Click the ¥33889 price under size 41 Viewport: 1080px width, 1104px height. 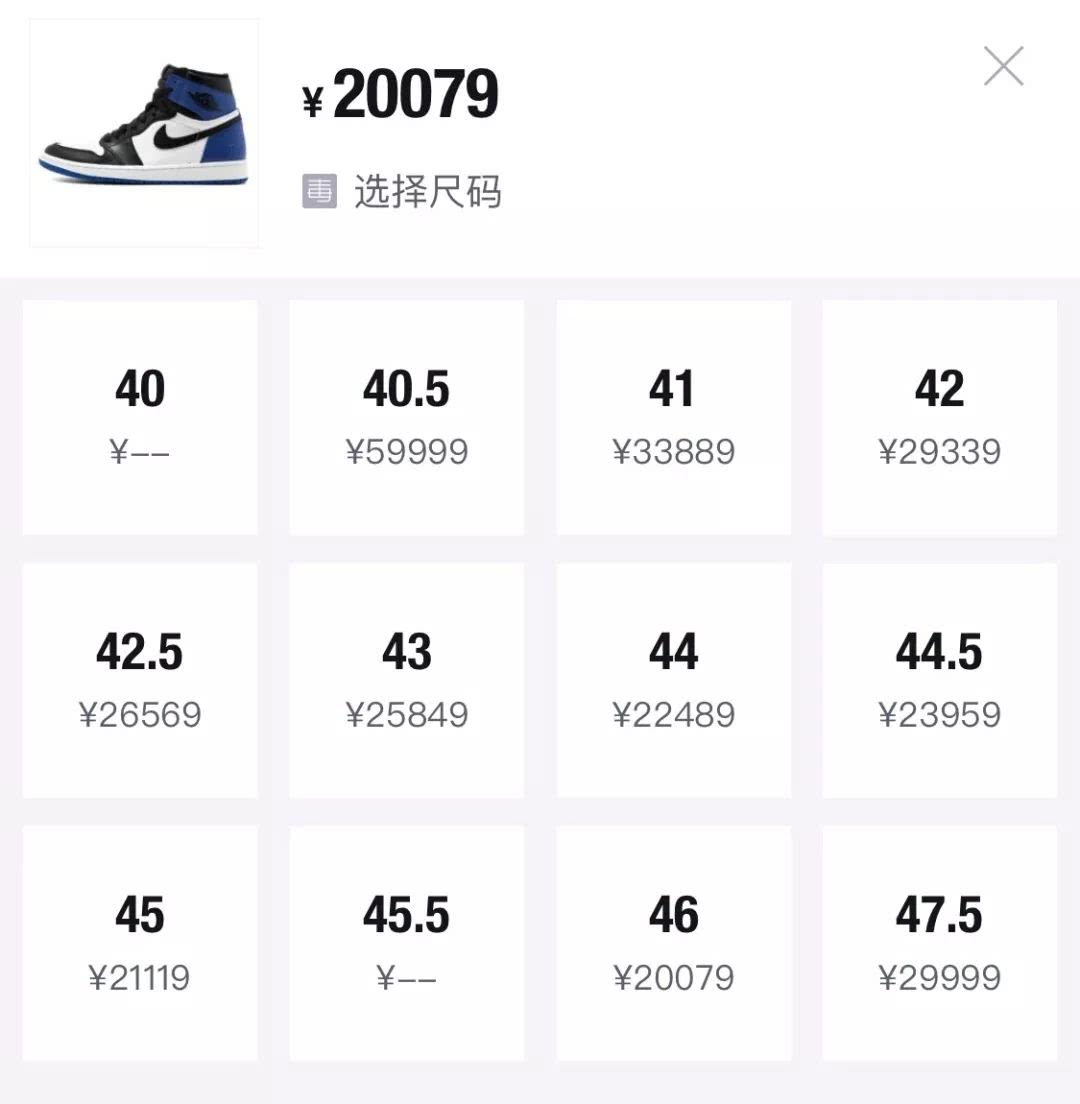tap(673, 452)
